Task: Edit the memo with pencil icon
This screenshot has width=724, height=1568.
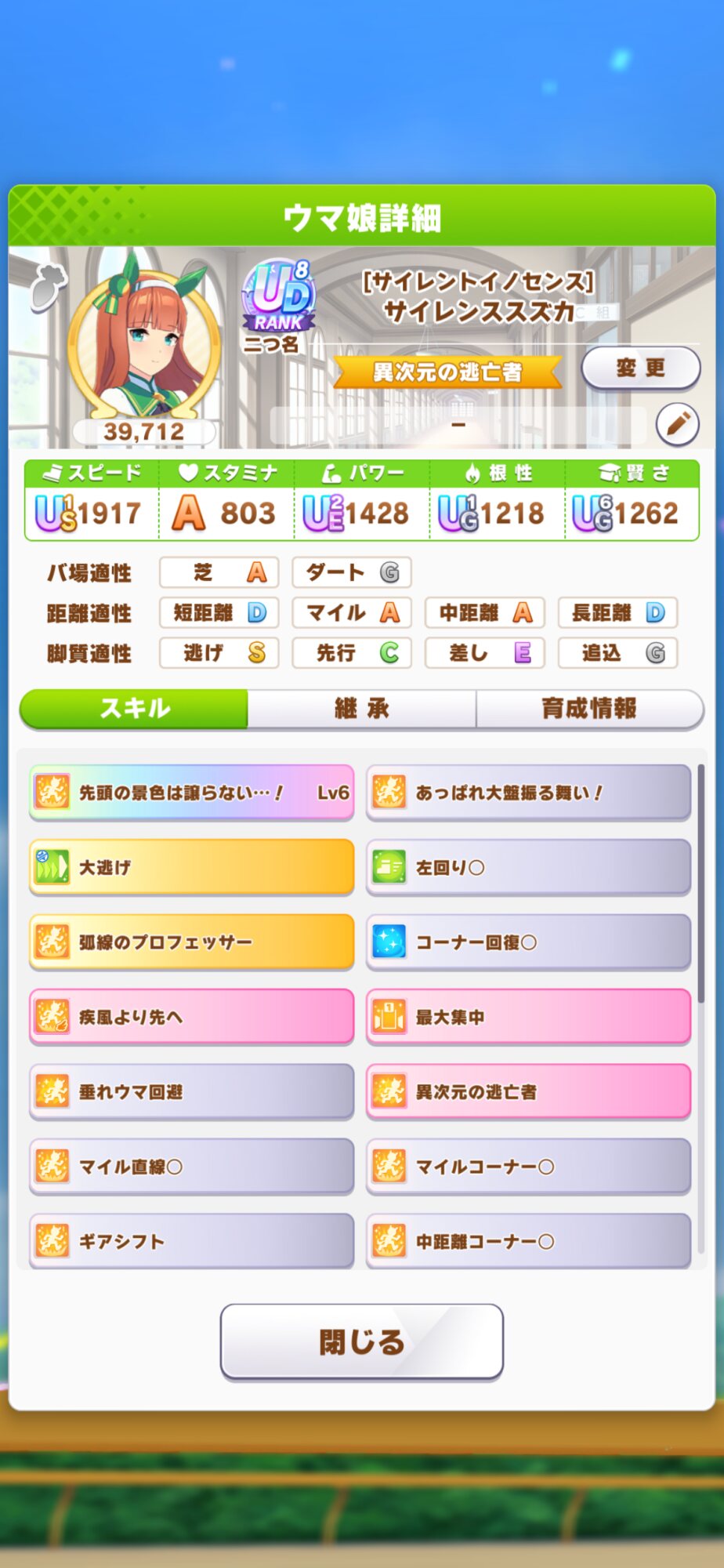Action: pyautogui.click(x=677, y=424)
